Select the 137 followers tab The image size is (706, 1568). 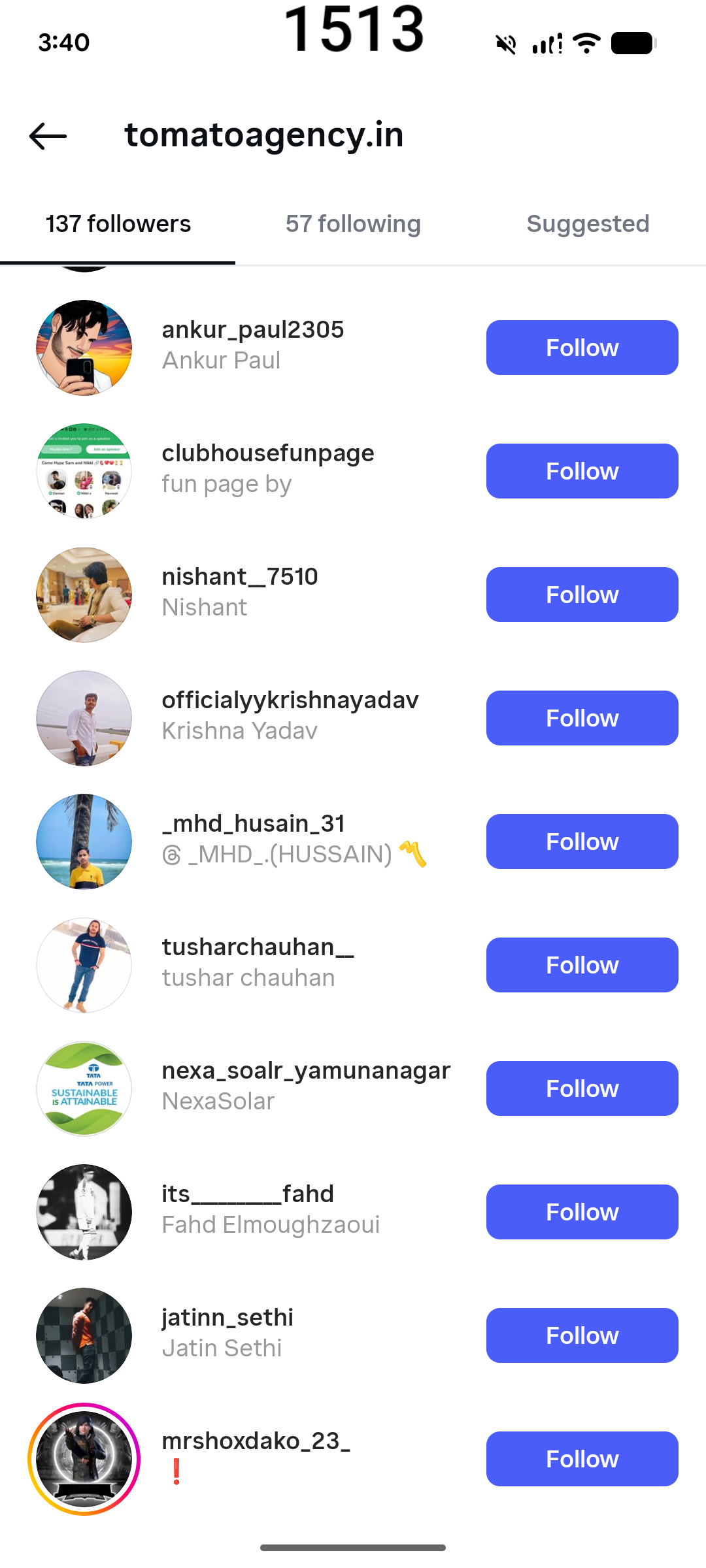(x=118, y=224)
